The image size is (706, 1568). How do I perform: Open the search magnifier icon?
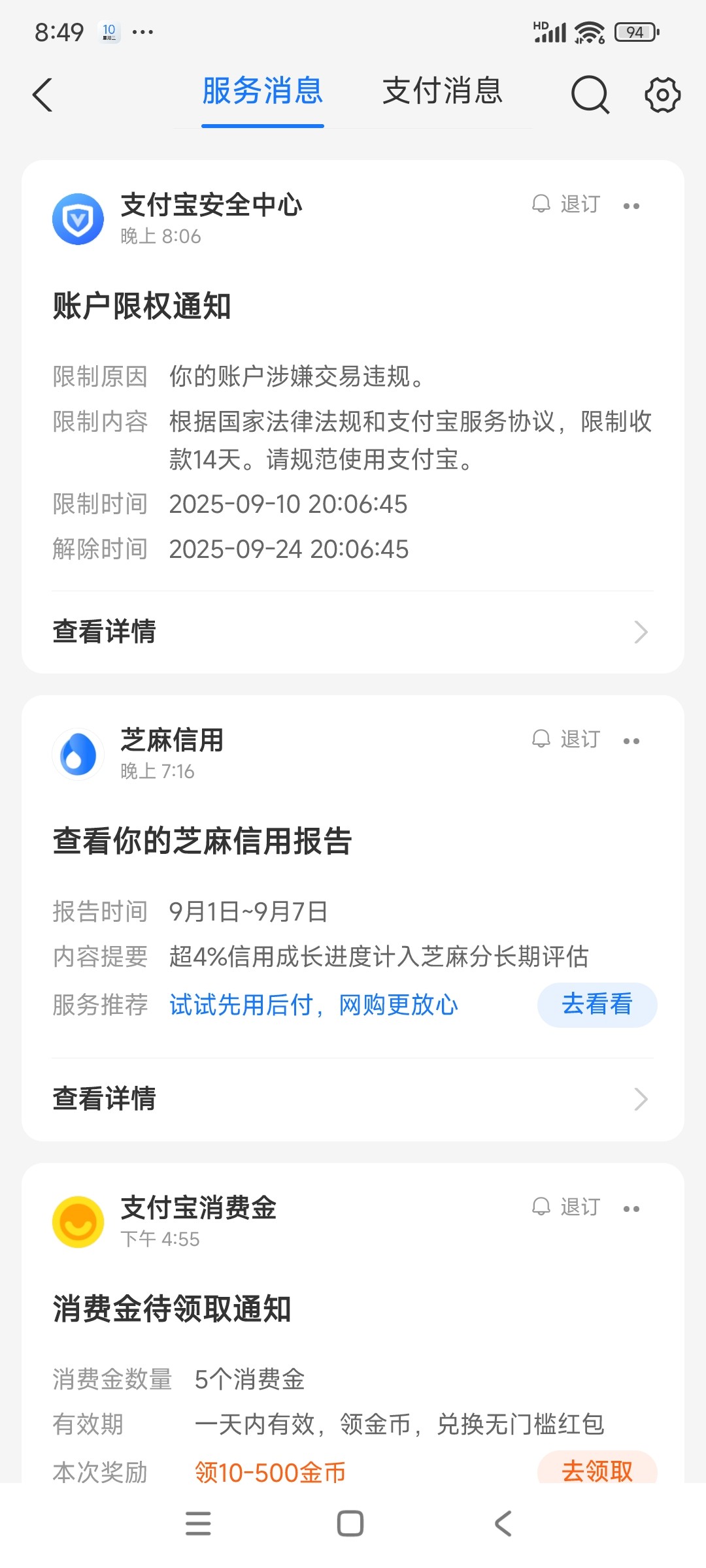point(590,95)
